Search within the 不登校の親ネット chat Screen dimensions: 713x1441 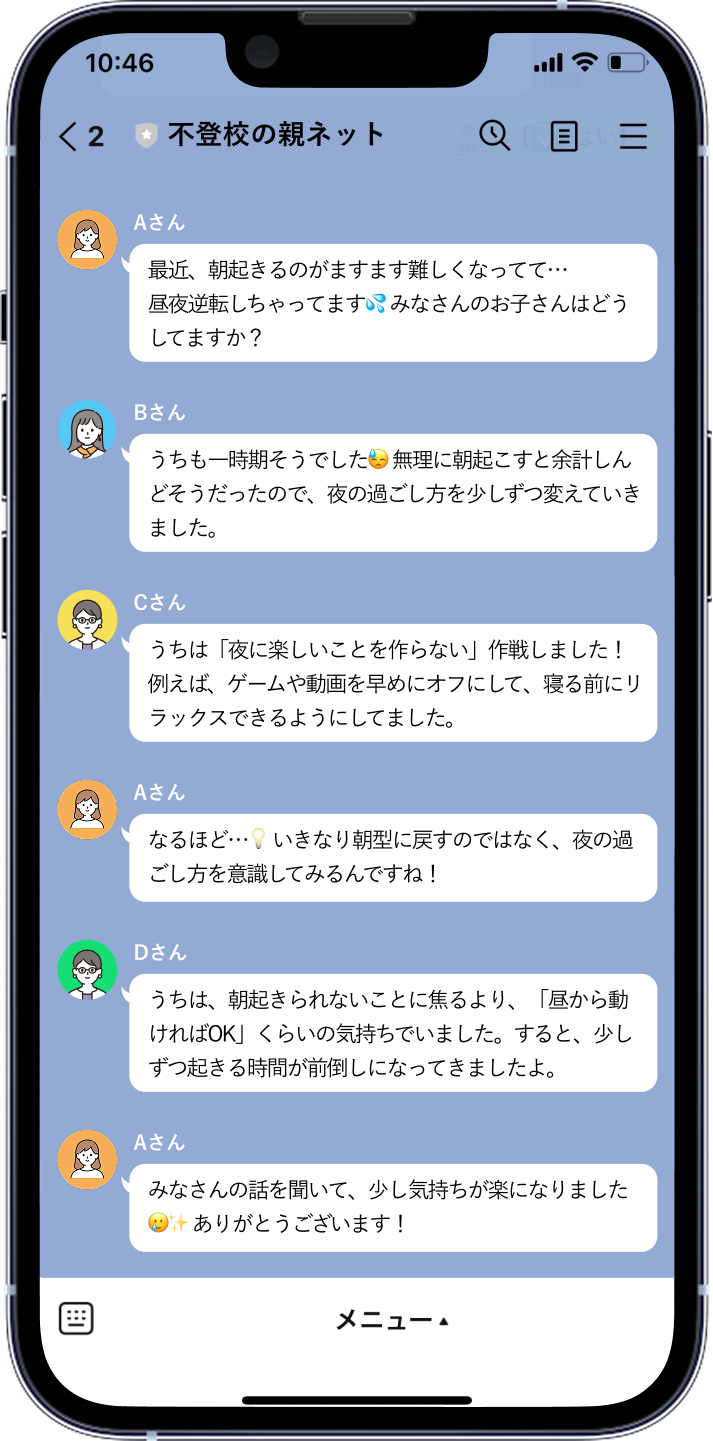coord(494,135)
